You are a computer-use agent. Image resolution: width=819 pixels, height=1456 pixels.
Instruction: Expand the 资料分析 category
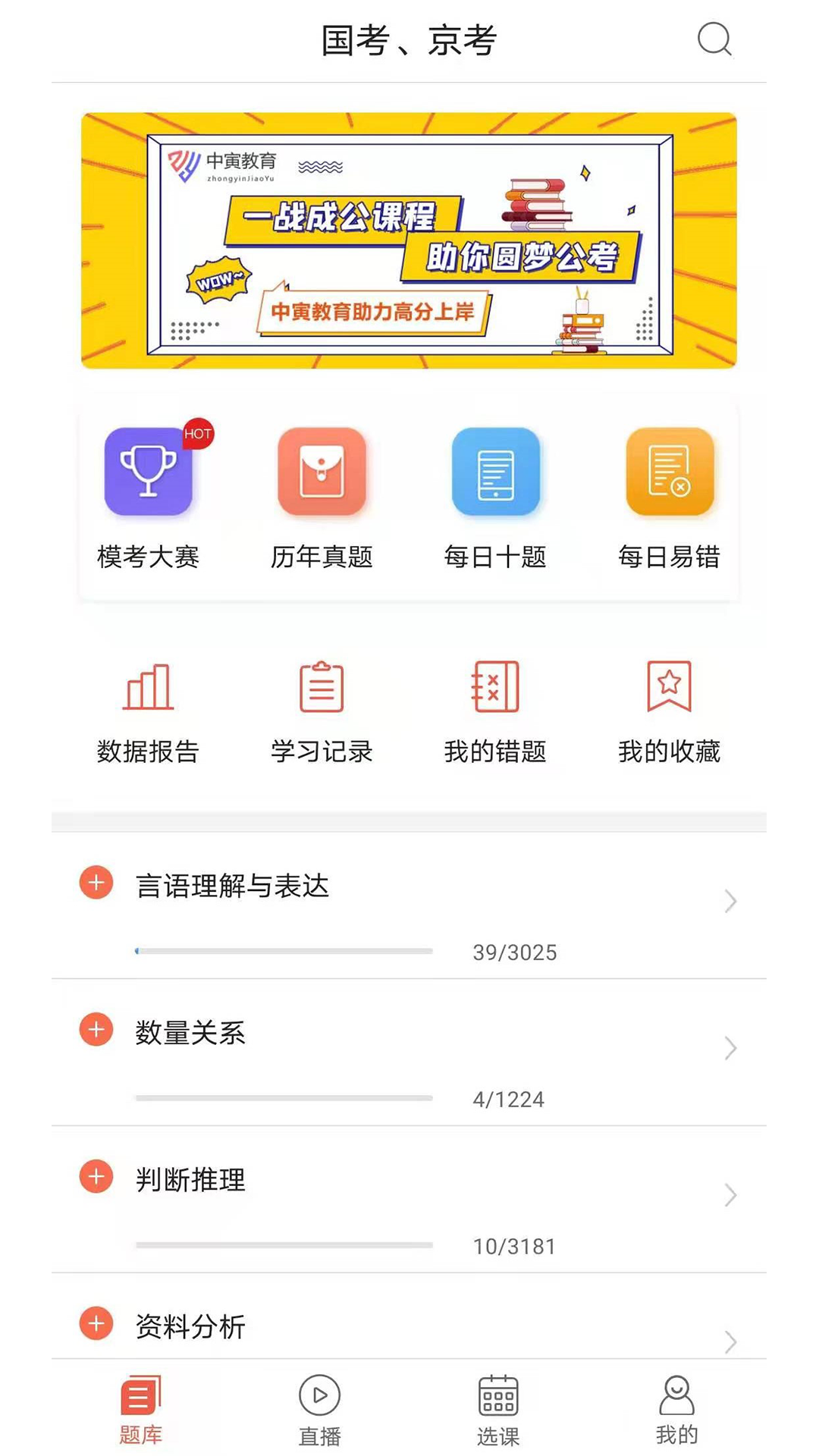coord(96,1325)
